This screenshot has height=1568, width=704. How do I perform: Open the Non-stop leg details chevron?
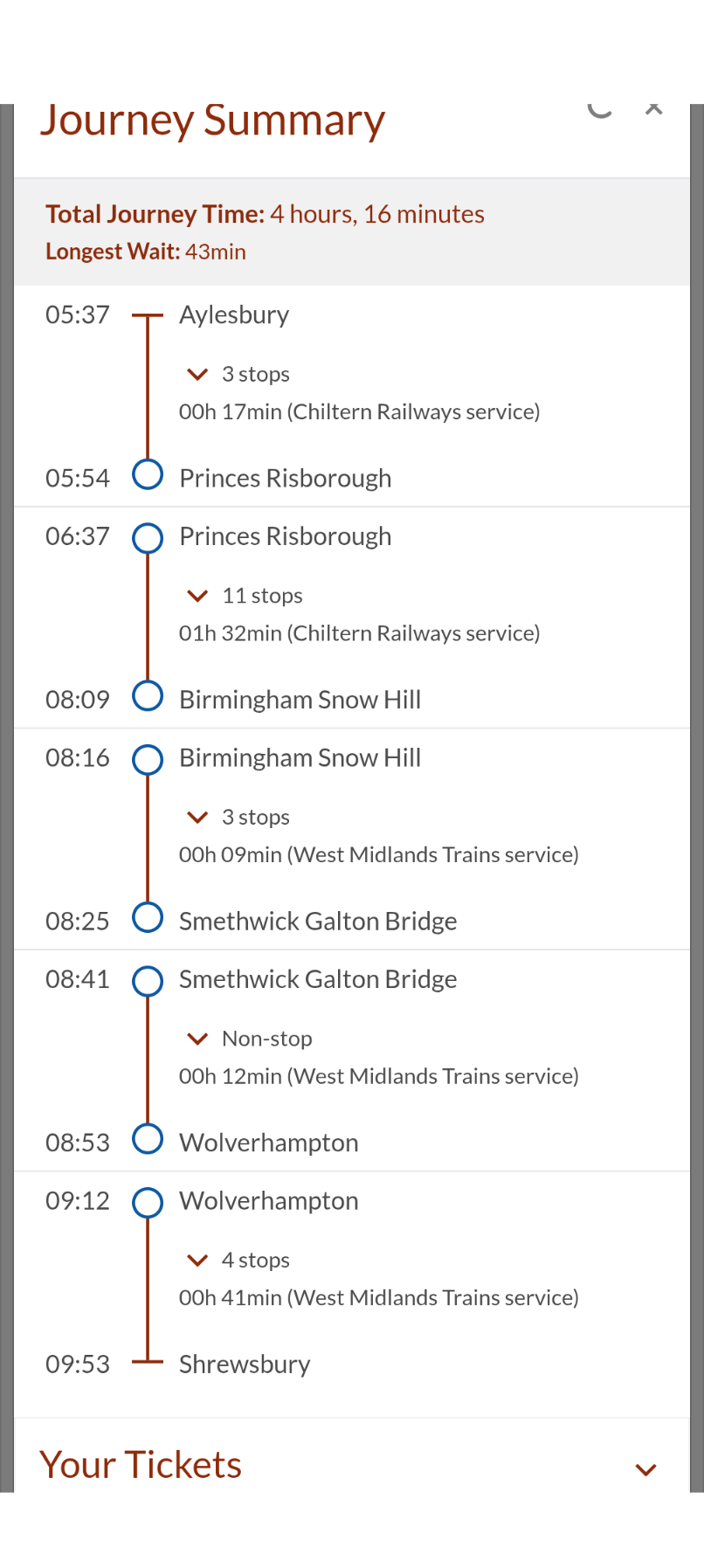click(197, 1038)
